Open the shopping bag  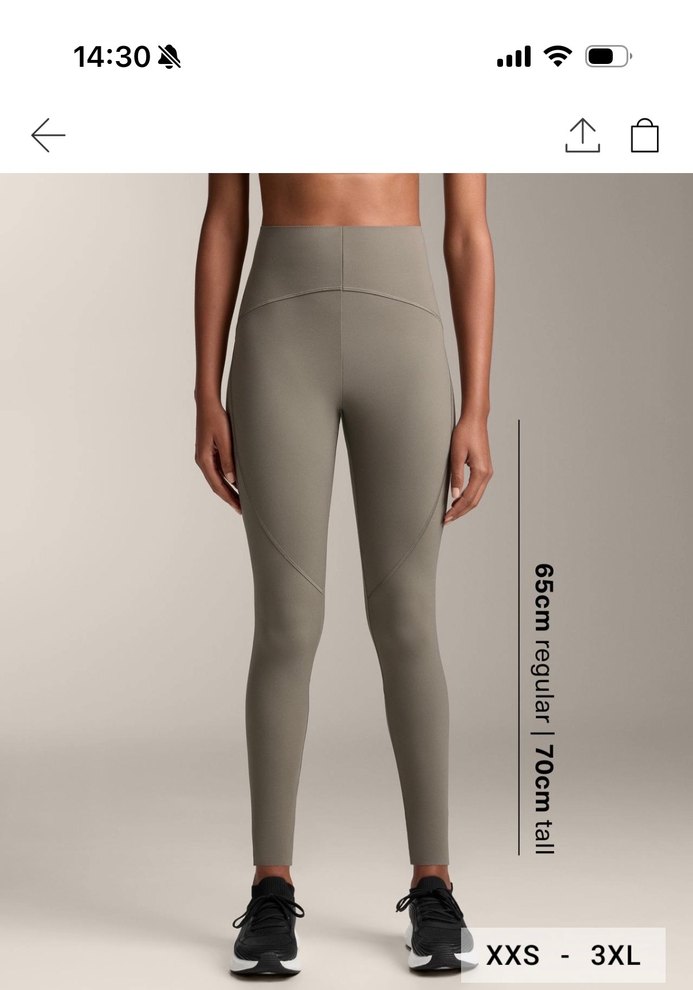click(645, 135)
